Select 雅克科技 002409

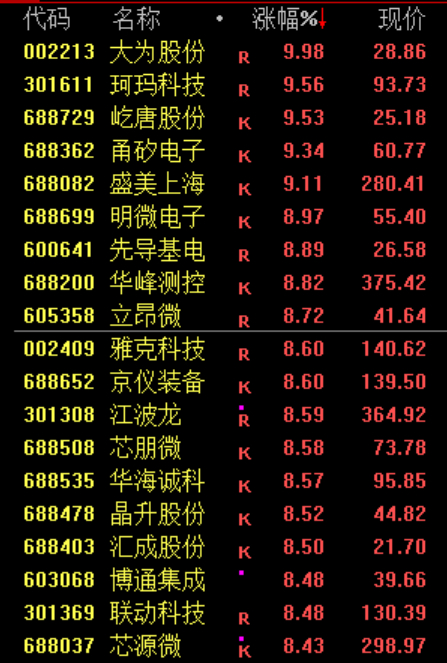224,349
